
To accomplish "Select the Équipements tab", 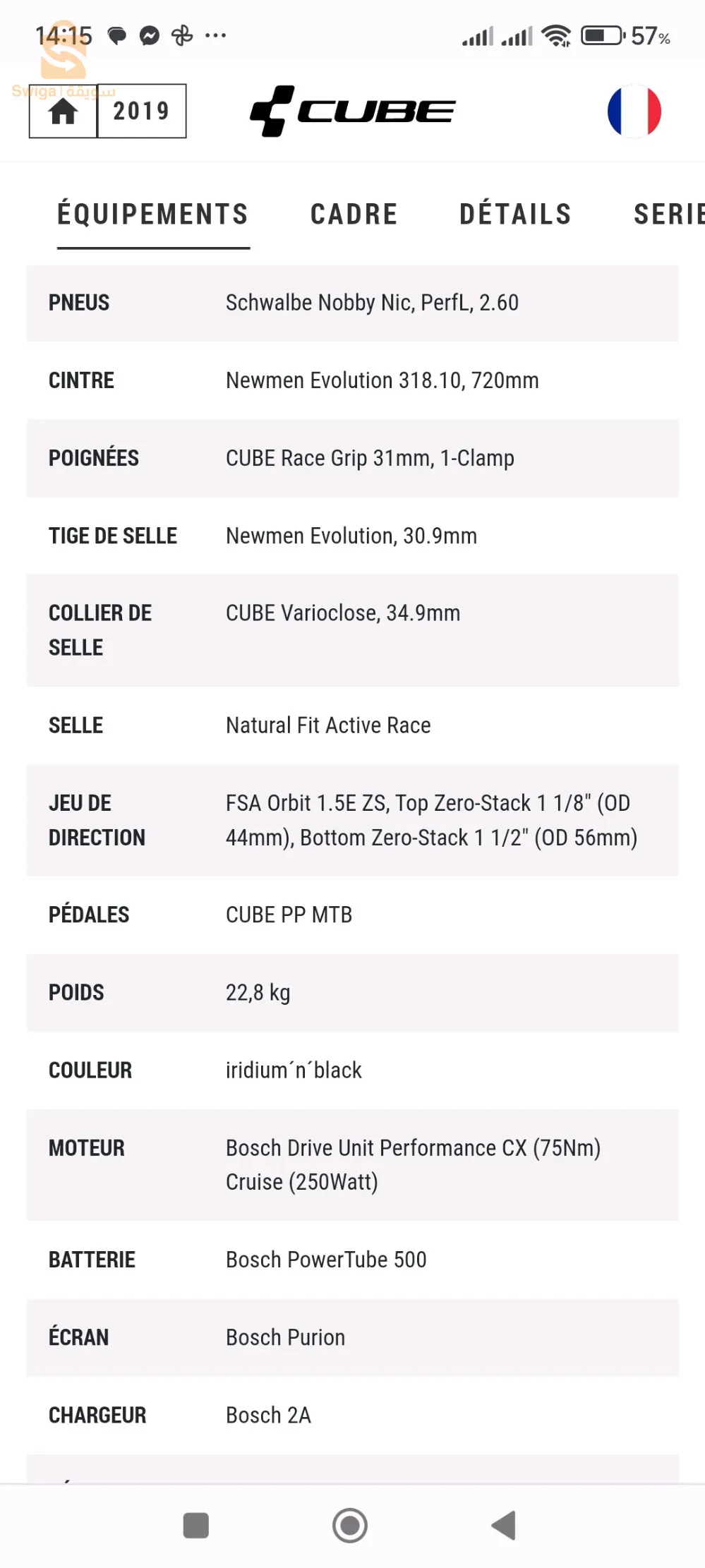I will tap(153, 215).
